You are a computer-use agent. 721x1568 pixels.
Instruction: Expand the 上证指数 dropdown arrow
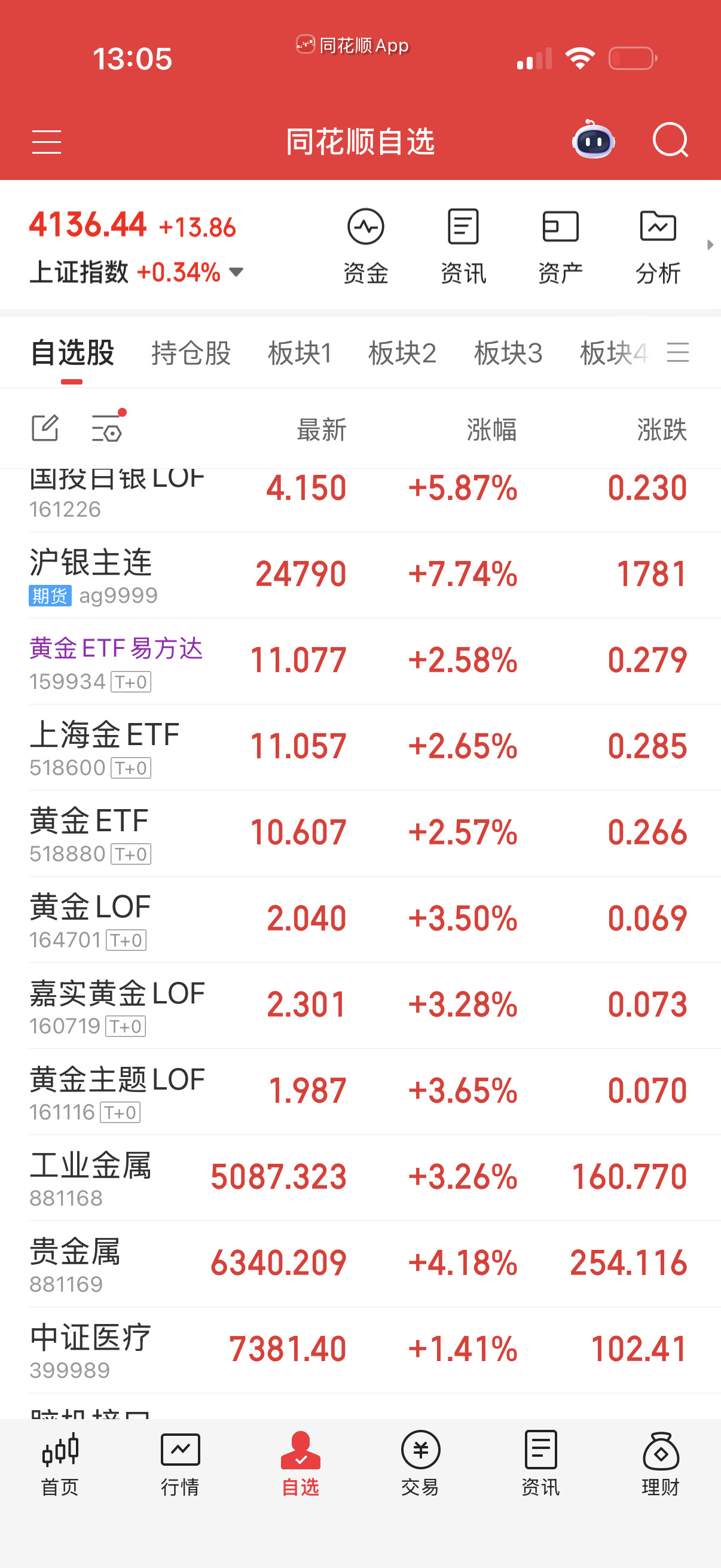[237, 273]
